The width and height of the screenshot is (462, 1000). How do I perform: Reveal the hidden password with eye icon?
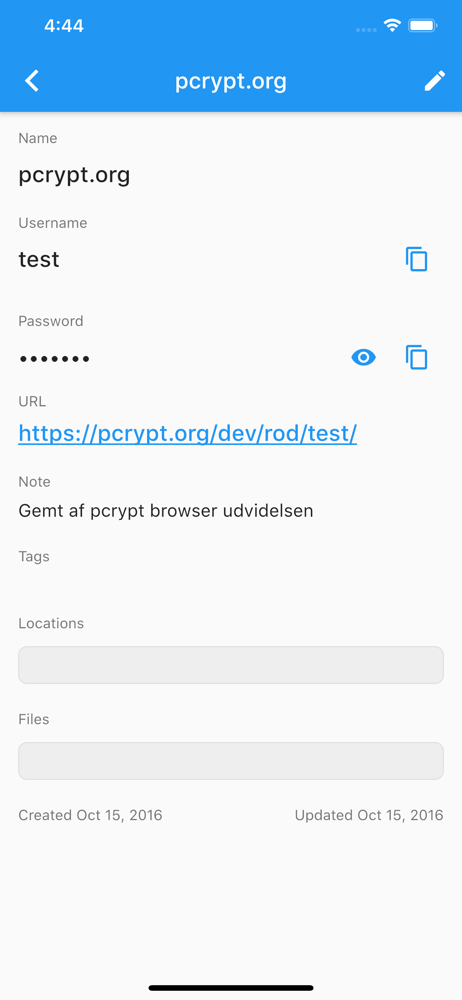click(x=364, y=358)
